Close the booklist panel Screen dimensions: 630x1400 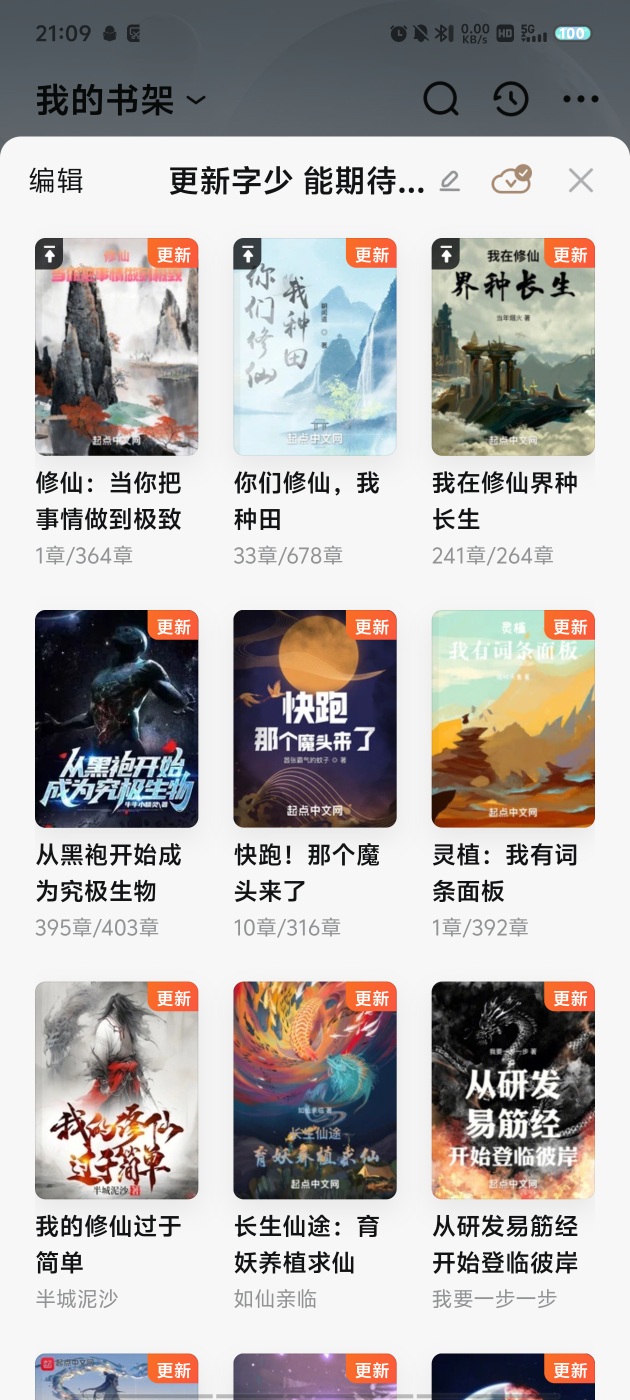[581, 180]
